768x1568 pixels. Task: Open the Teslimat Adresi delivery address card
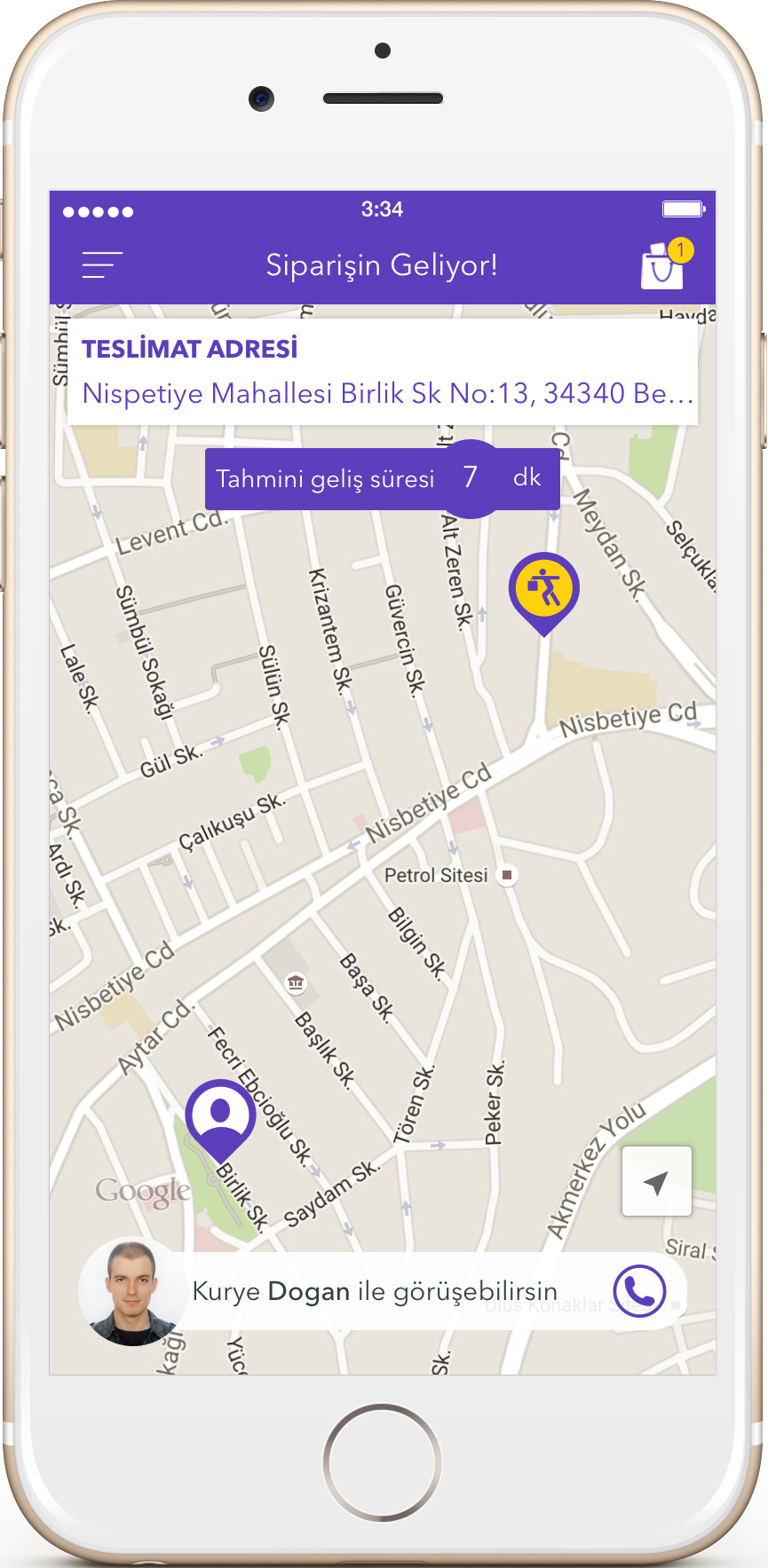point(383,372)
